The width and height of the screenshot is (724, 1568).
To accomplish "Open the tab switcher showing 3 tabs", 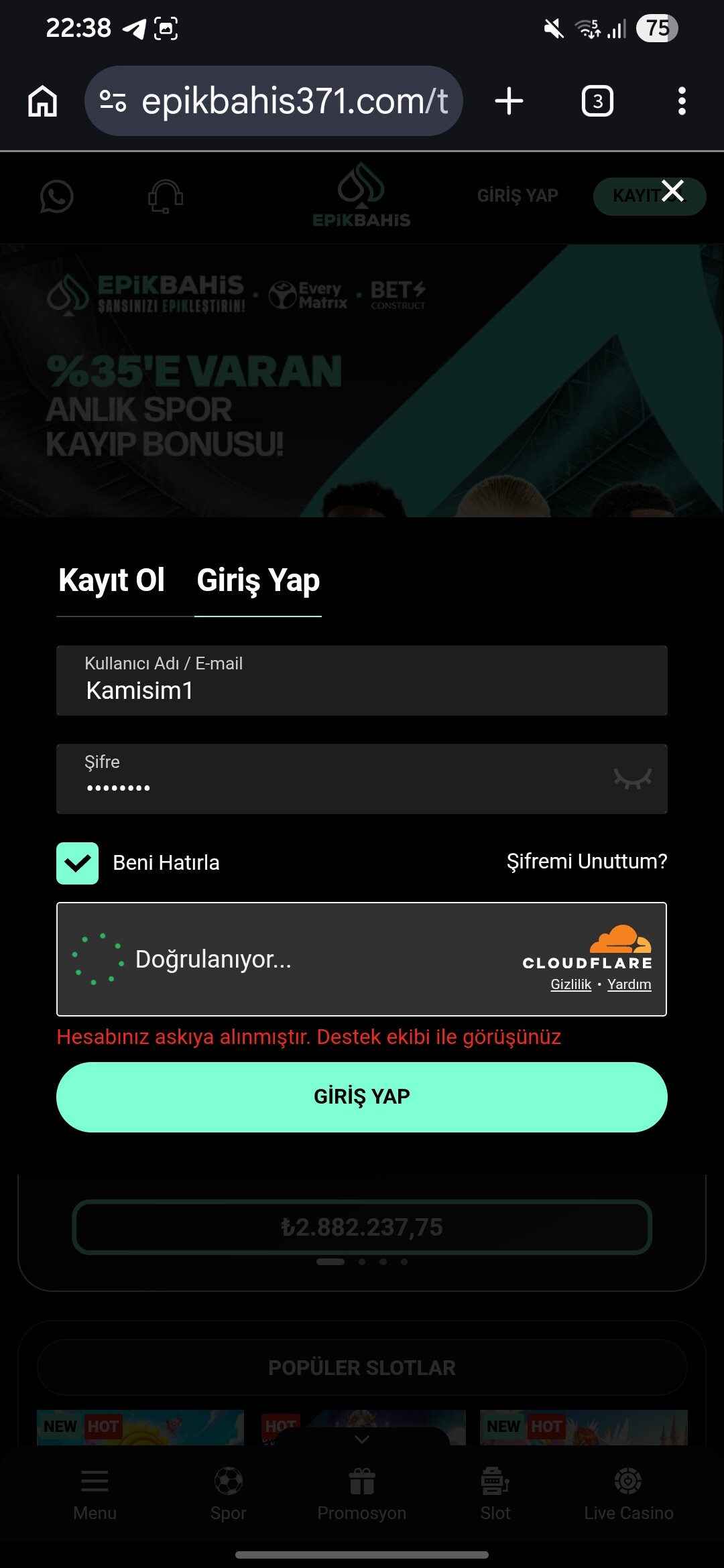I will tap(597, 101).
